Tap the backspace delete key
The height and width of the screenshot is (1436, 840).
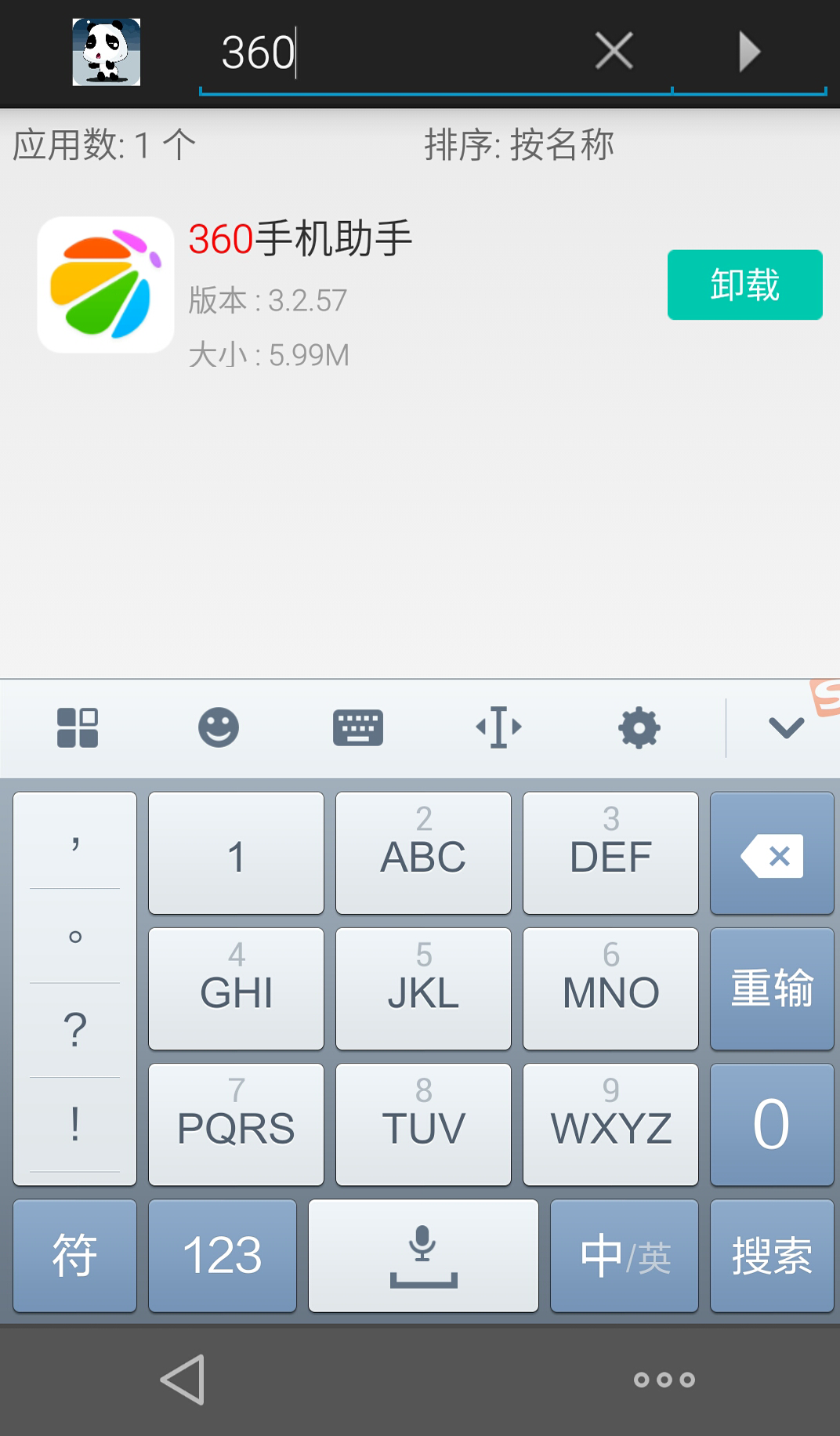tap(772, 853)
